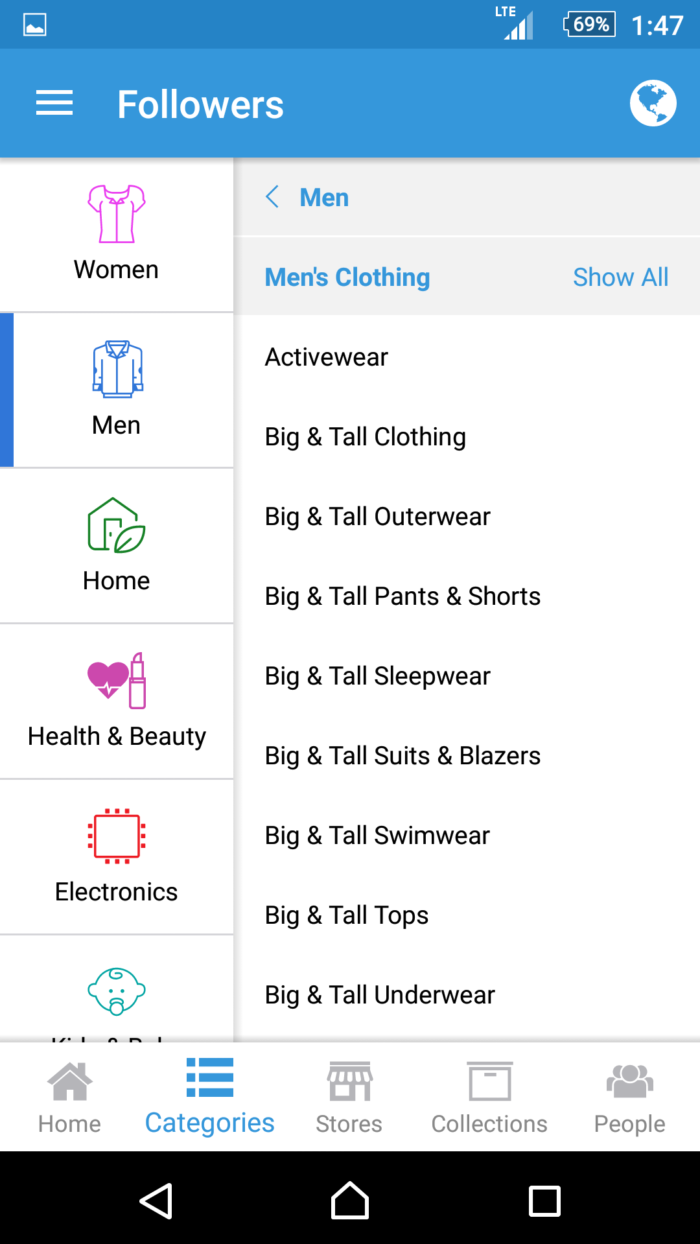Tap the system back button
This screenshot has width=700, height=1244.
[156, 1200]
